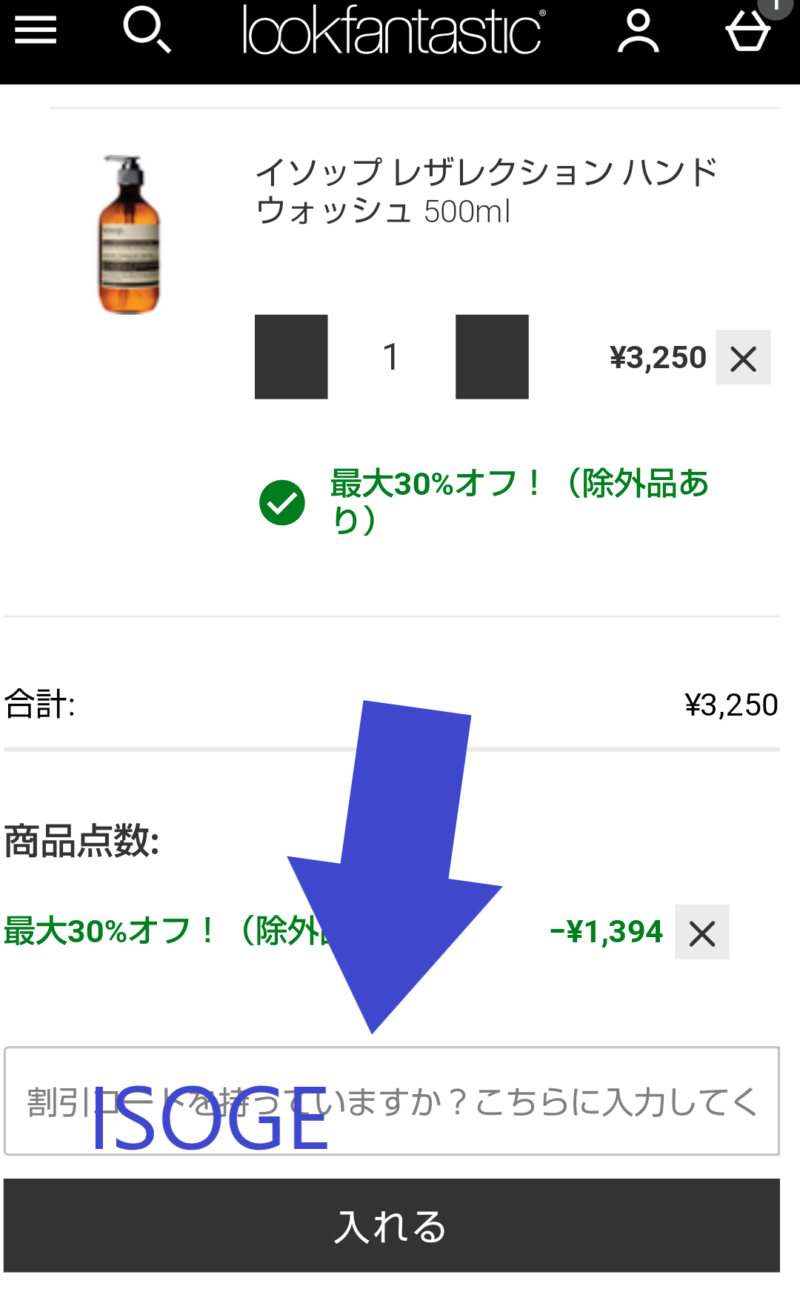800x1289 pixels.
Task: Remove the 最大30%オフ discount
Action: (702, 933)
